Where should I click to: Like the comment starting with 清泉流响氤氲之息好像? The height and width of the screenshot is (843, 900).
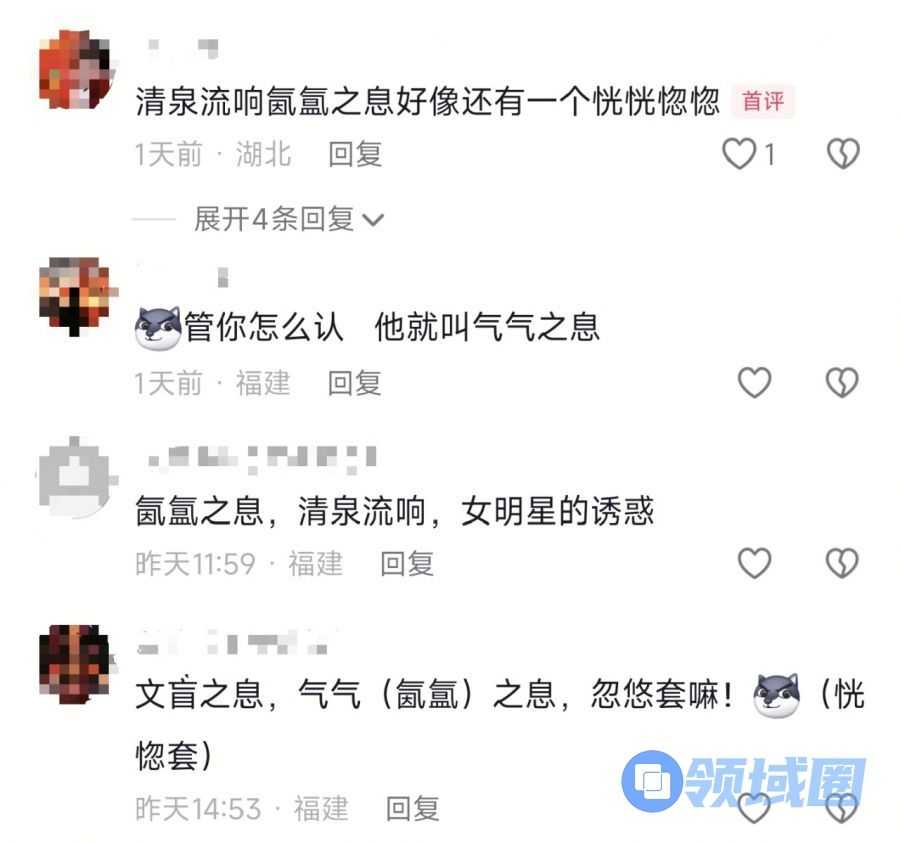(x=739, y=154)
